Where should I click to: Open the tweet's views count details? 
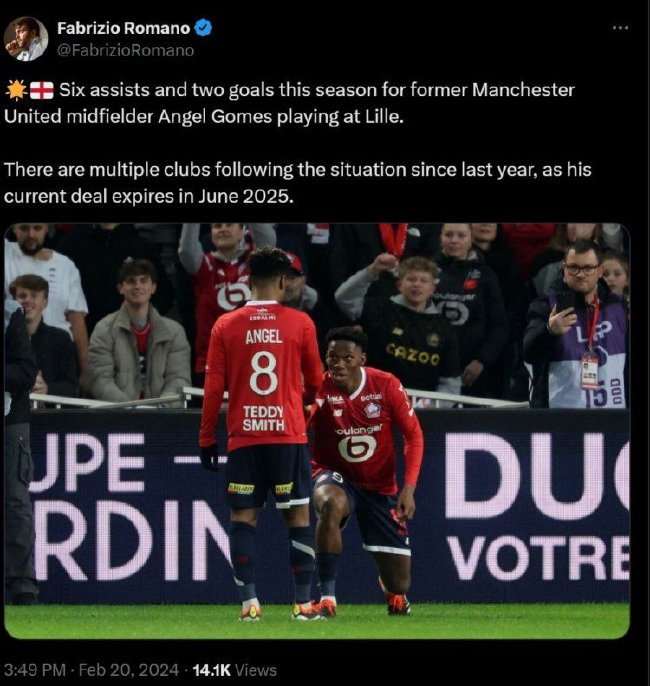tap(234, 669)
